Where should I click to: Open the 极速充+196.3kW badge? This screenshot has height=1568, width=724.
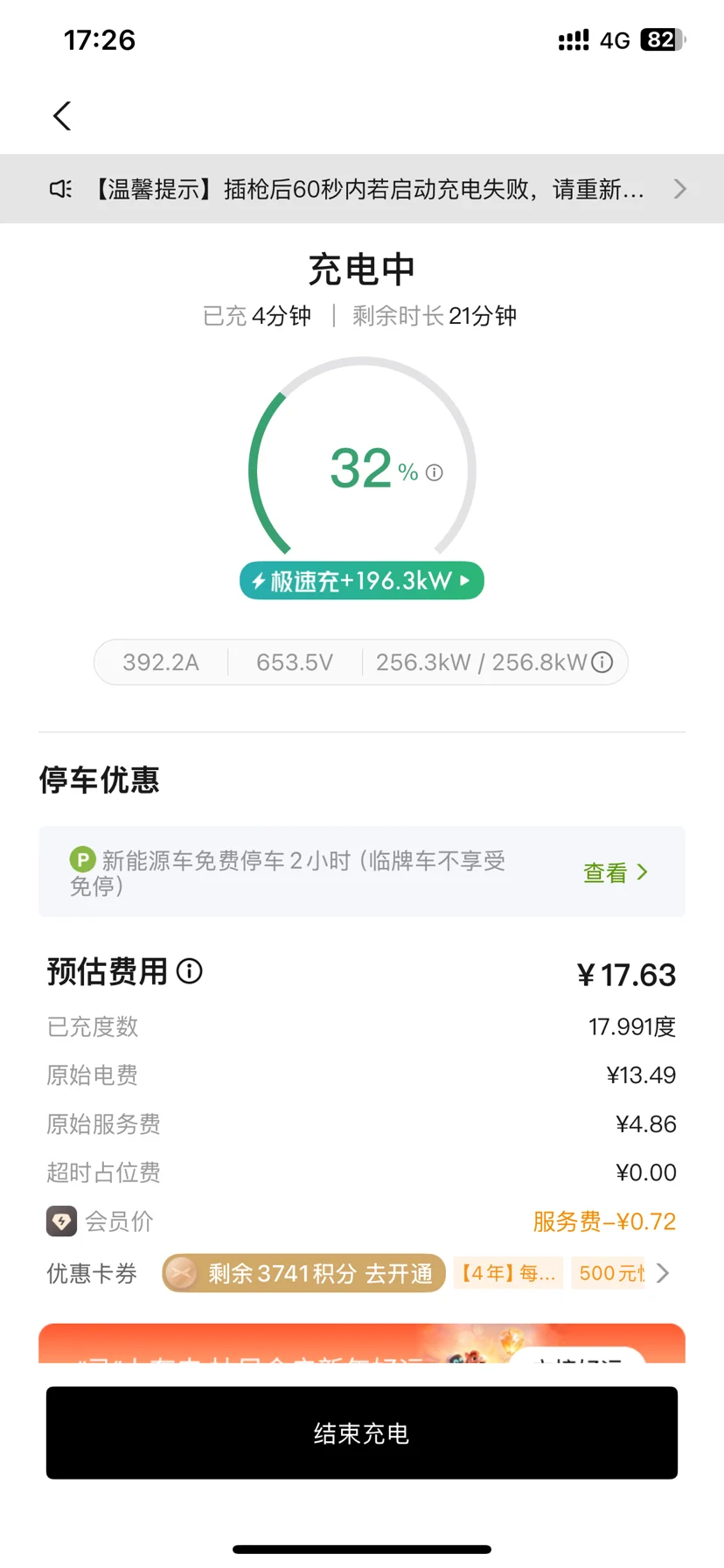click(x=361, y=580)
